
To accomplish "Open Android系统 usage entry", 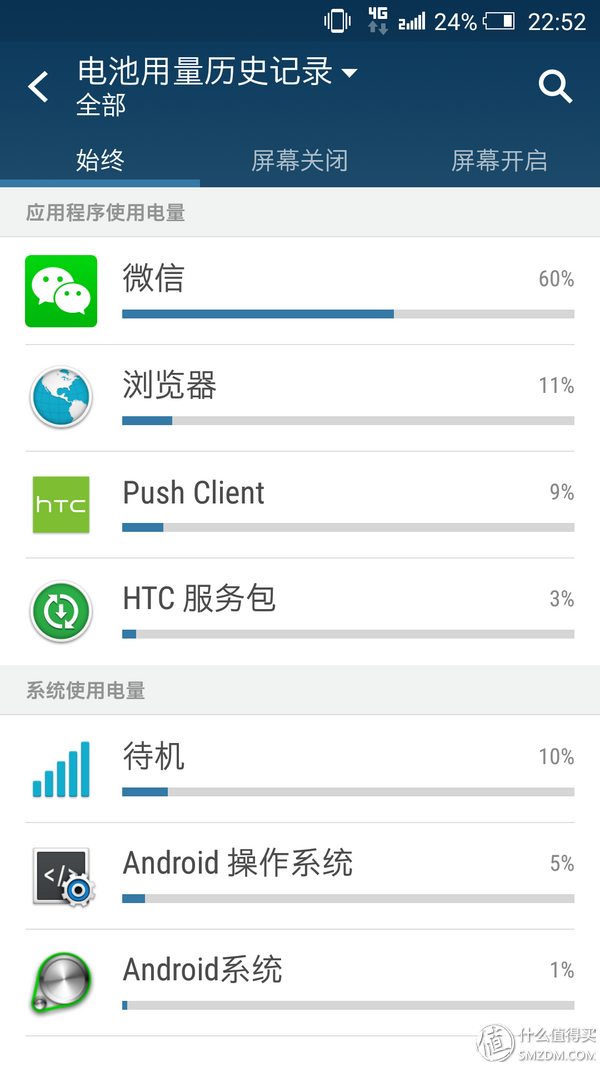I will pyautogui.click(x=300, y=982).
